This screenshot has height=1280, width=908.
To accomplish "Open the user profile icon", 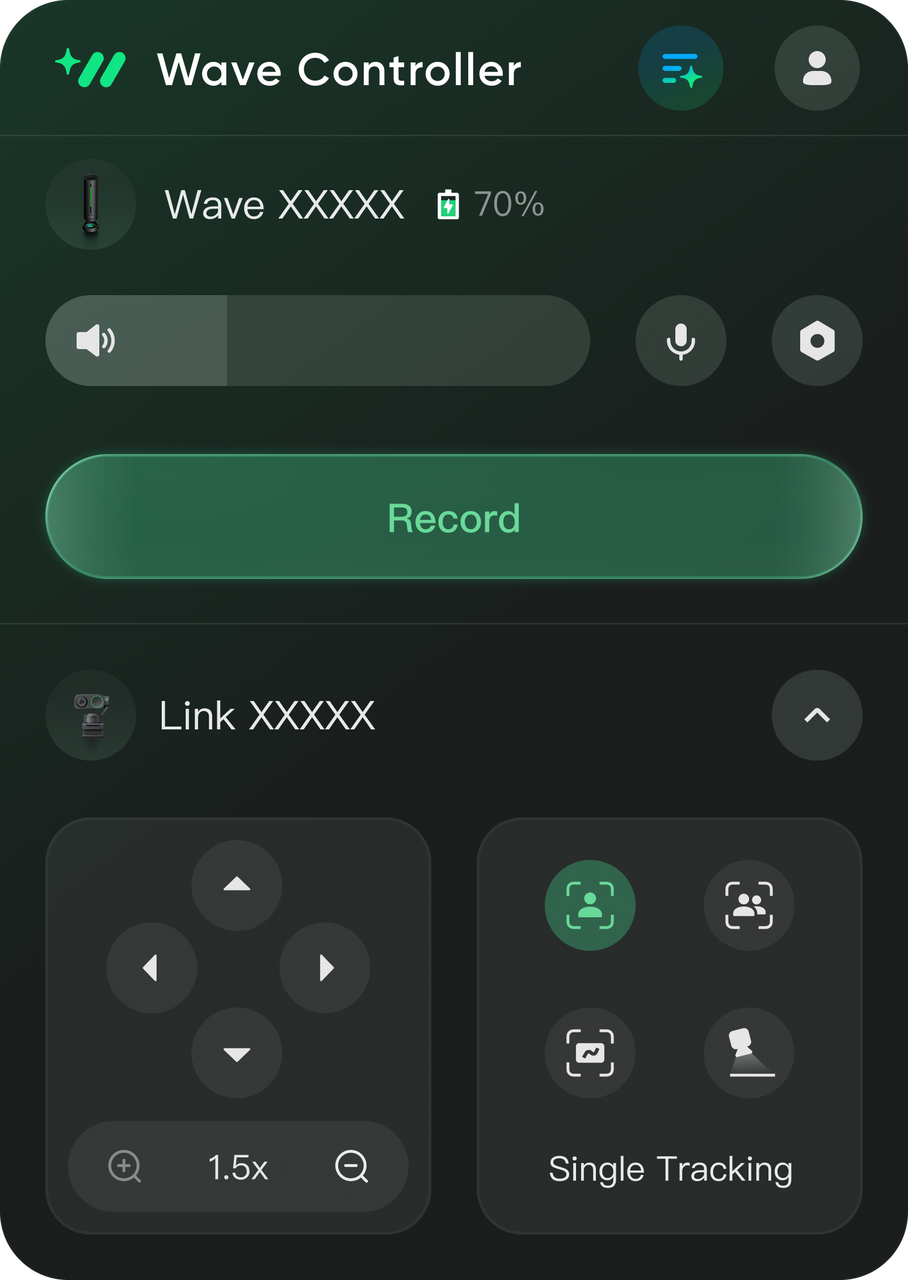I will (817, 68).
